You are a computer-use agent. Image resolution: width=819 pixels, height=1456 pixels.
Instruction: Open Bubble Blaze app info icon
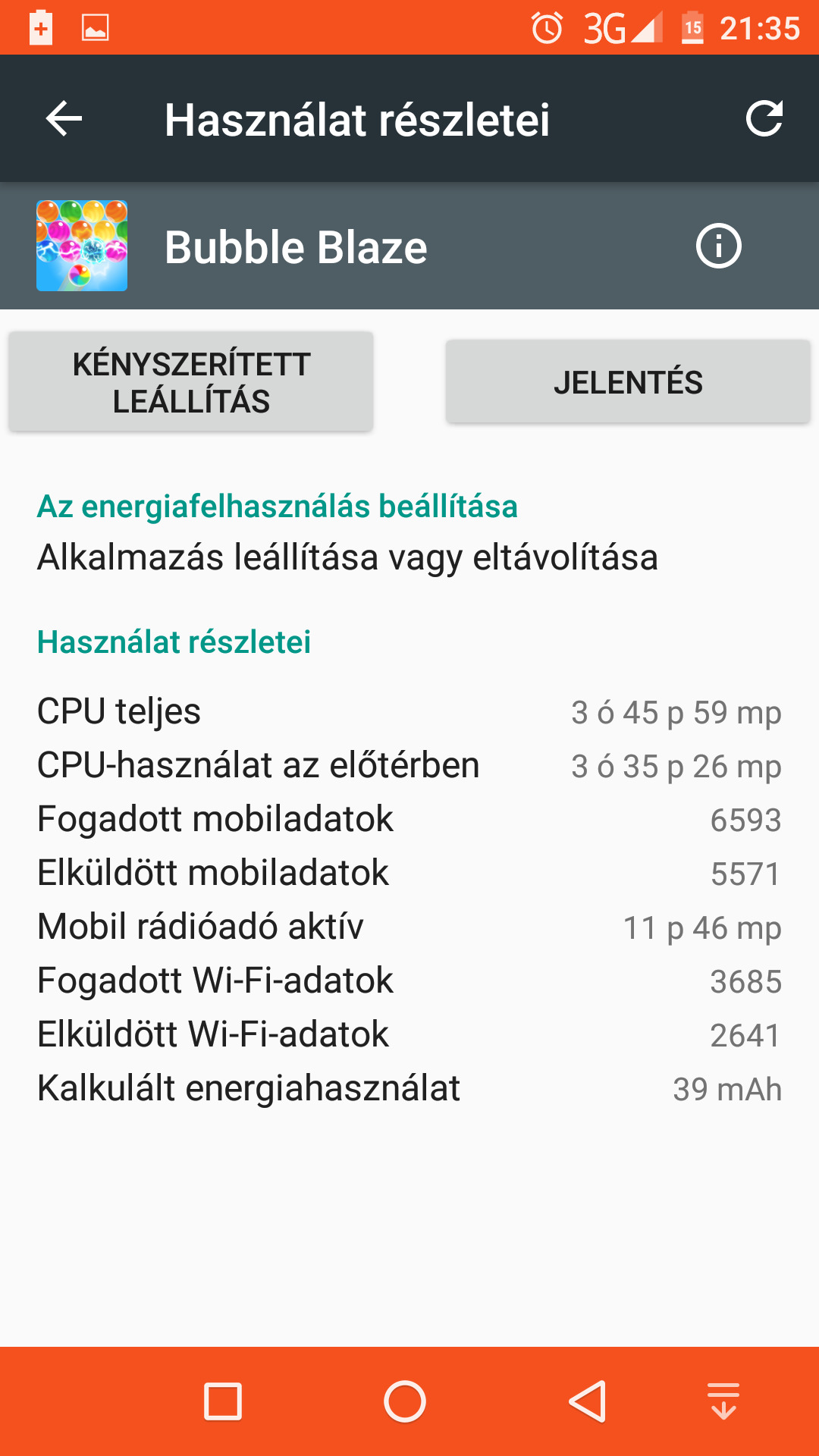[x=718, y=246]
